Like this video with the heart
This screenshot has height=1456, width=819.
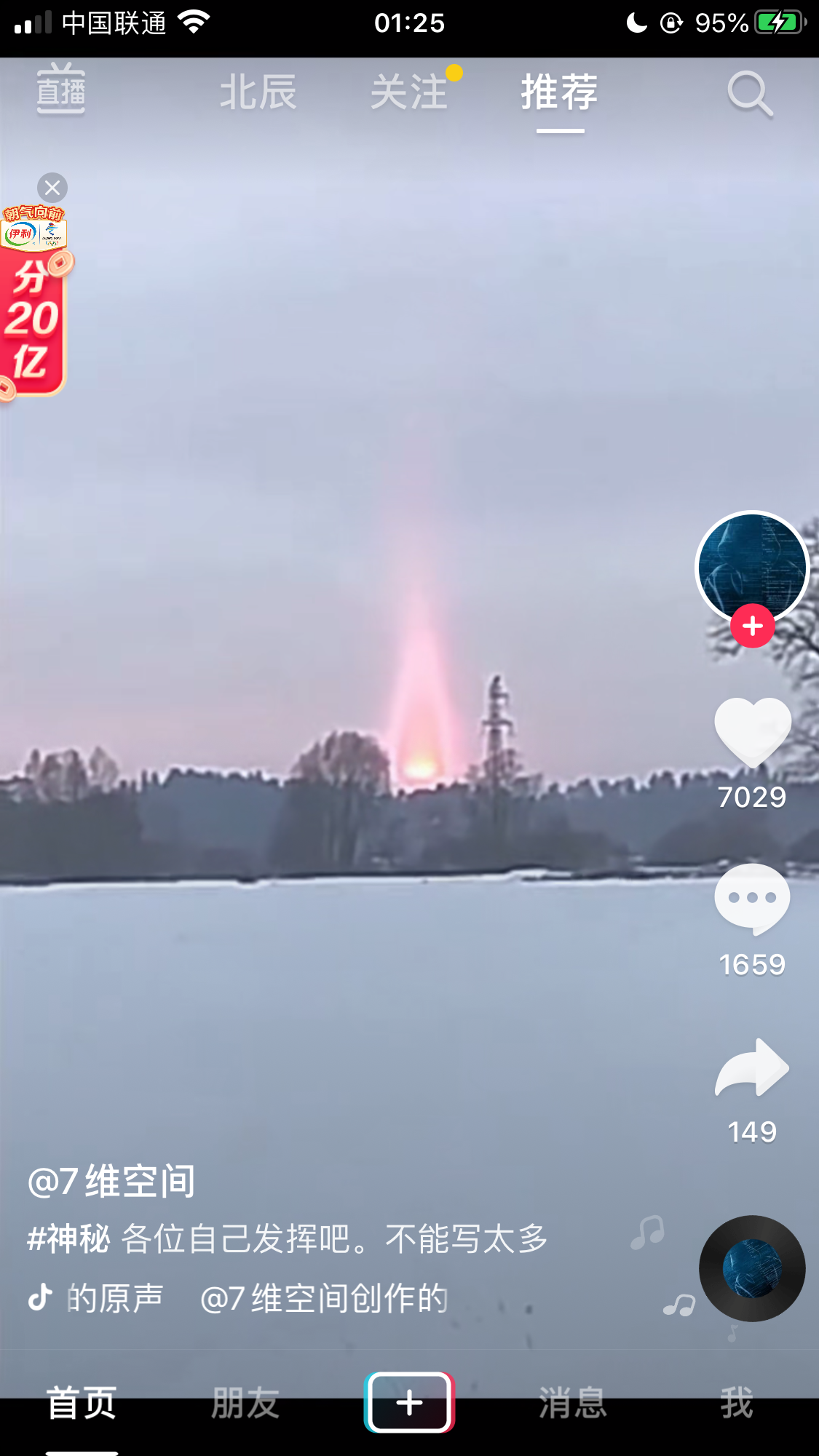(x=752, y=731)
